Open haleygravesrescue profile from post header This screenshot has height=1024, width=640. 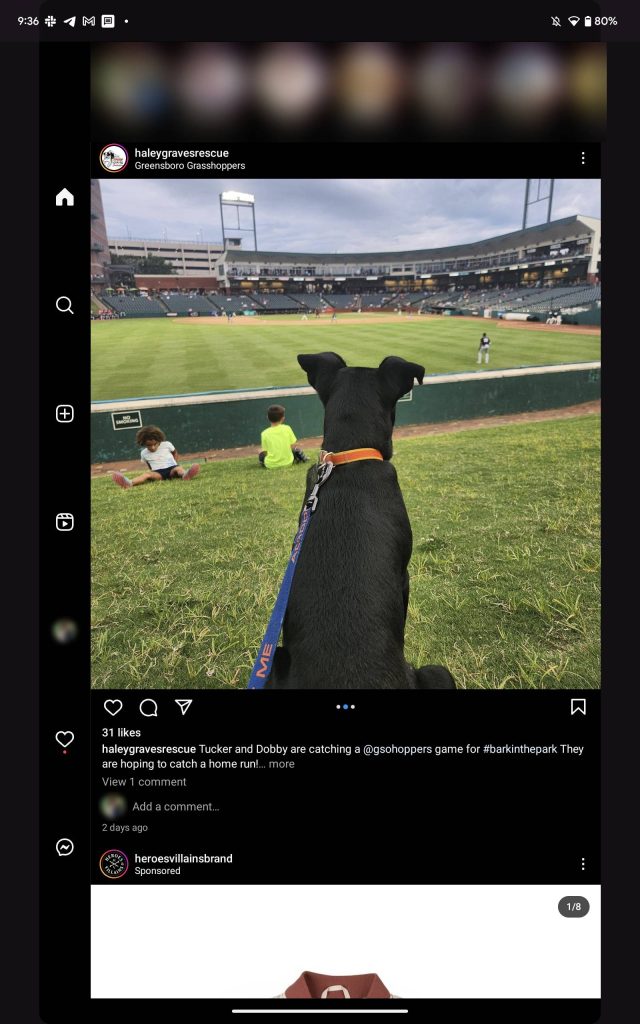181,153
